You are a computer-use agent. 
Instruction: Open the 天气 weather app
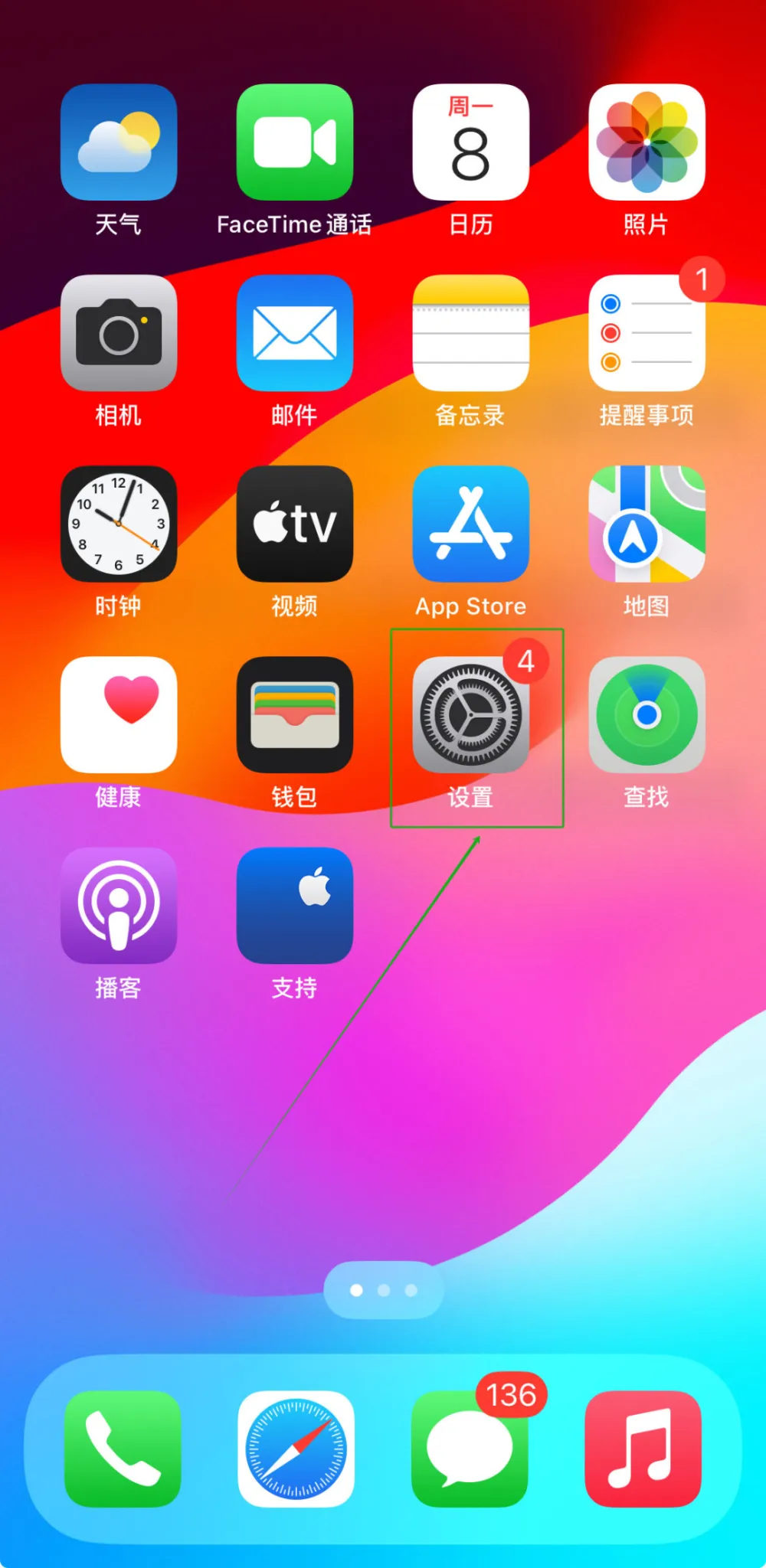[119, 142]
